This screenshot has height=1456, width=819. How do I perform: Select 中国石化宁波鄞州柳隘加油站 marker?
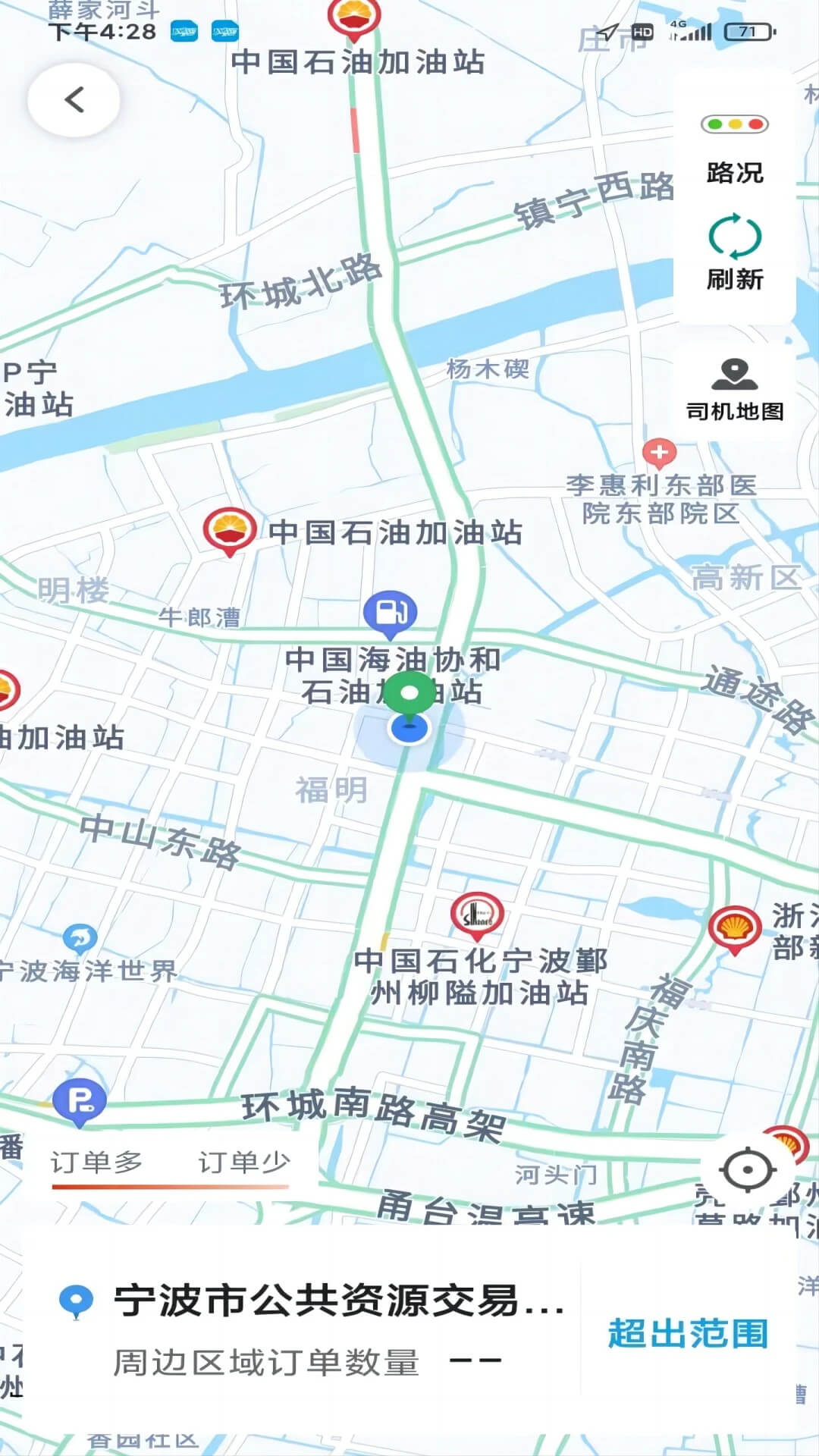coord(477,915)
